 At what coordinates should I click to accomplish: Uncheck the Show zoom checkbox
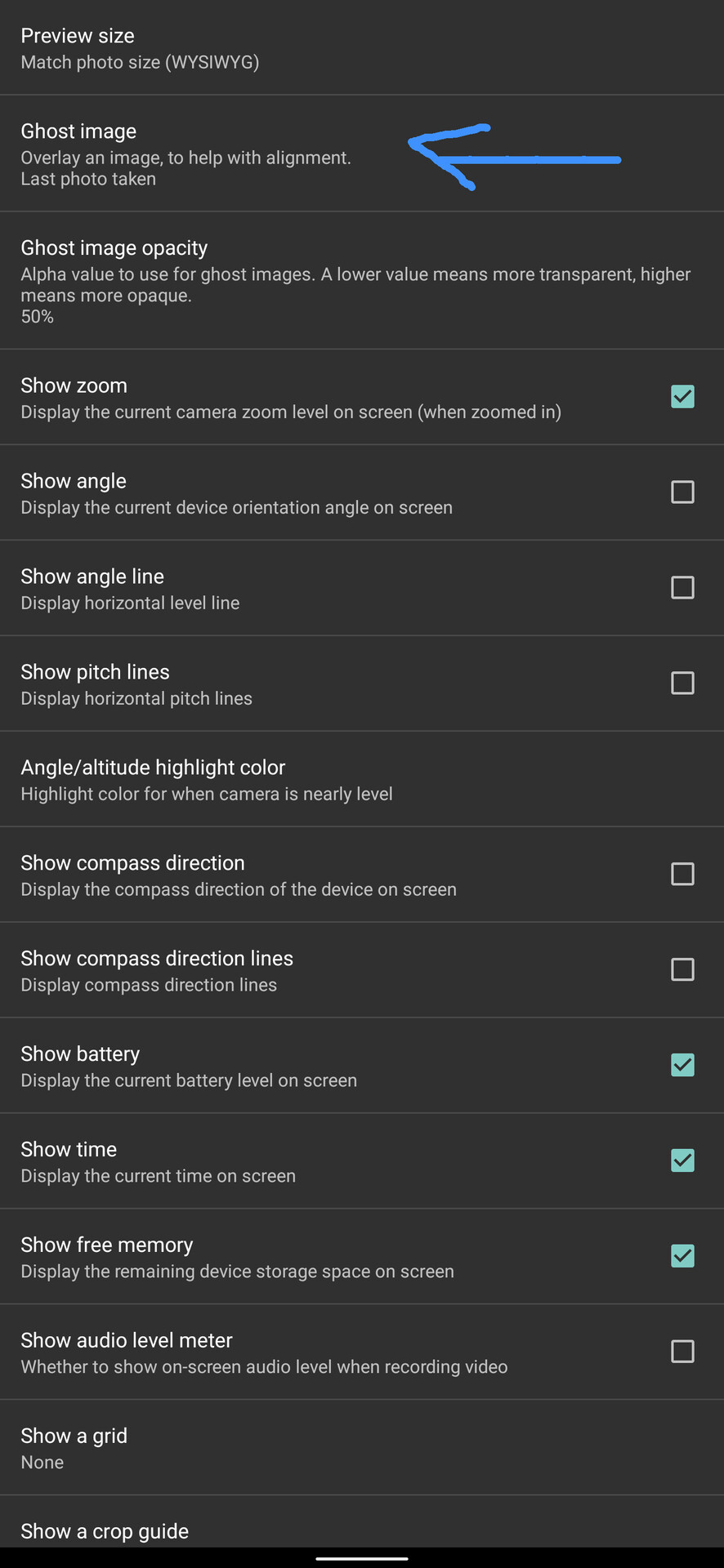(x=682, y=397)
